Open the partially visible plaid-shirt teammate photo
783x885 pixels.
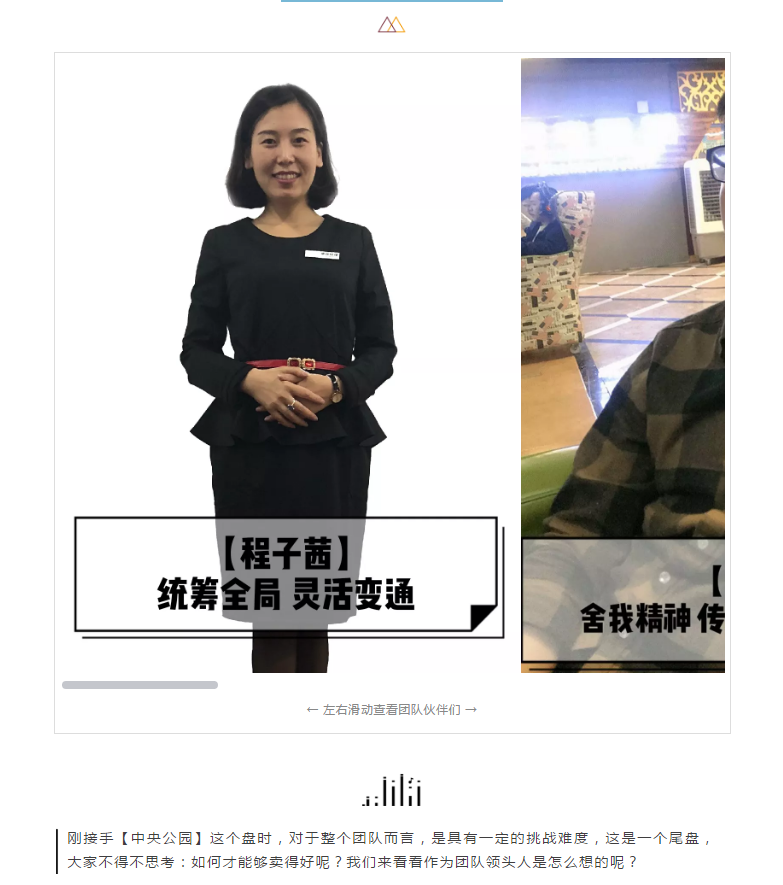[x=622, y=365]
